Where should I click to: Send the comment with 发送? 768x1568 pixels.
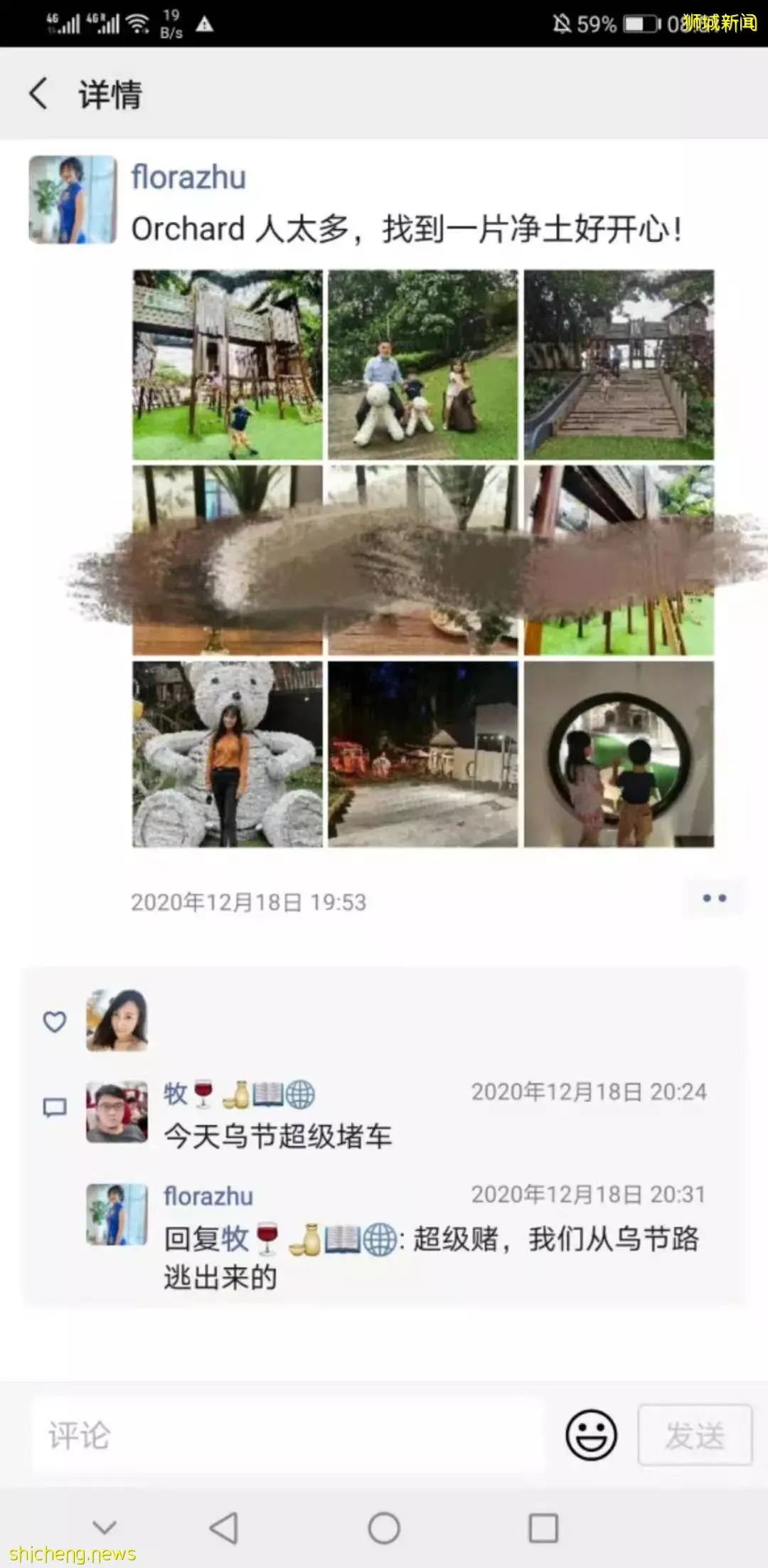(x=695, y=1435)
